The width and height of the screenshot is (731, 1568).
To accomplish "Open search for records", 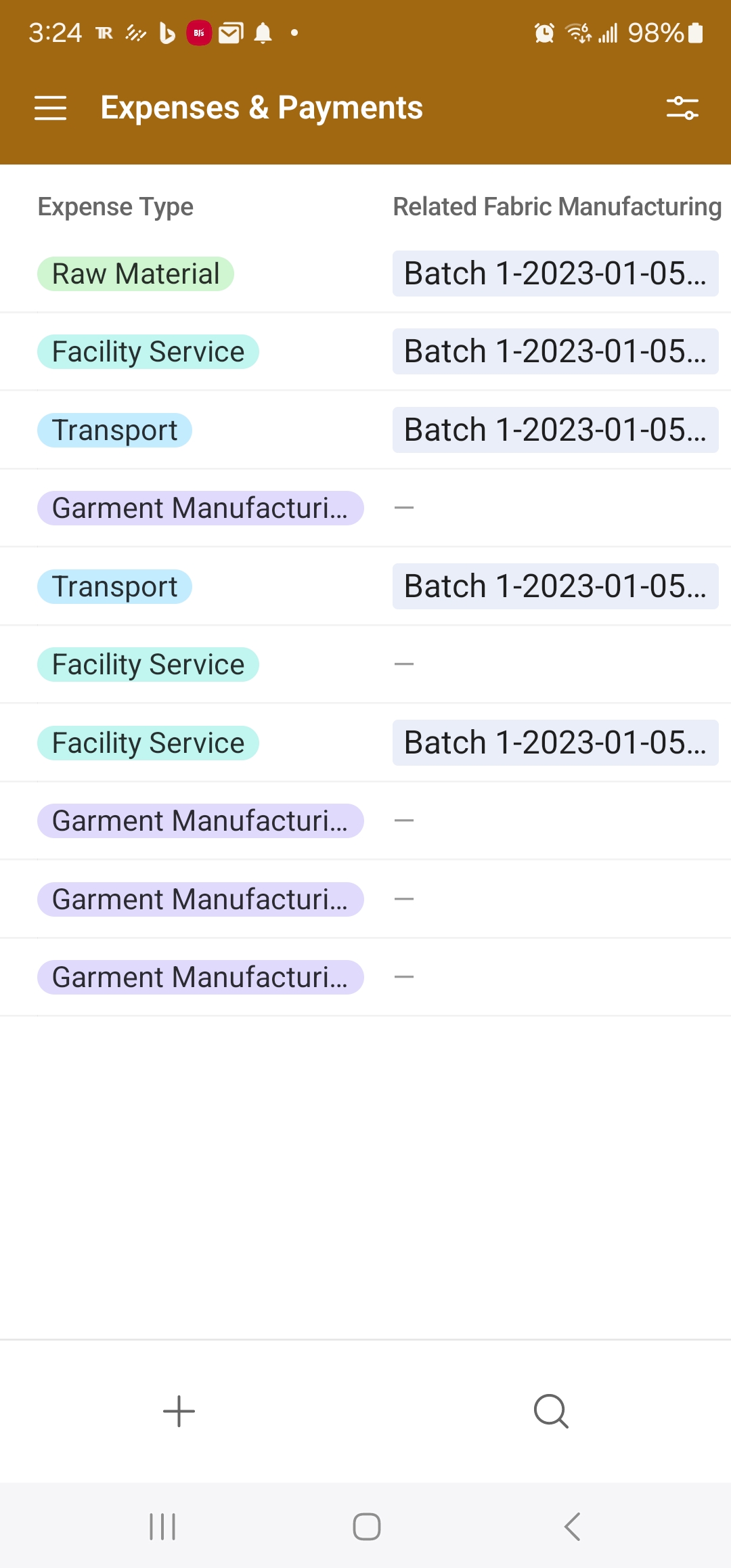I will pyautogui.click(x=550, y=1411).
